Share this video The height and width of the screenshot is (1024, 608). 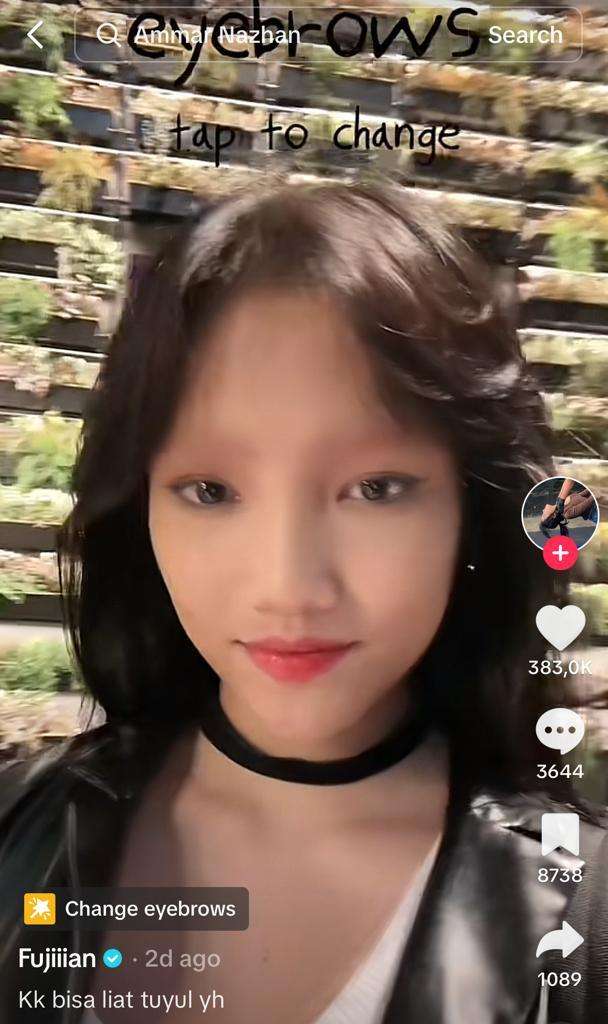pos(560,940)
